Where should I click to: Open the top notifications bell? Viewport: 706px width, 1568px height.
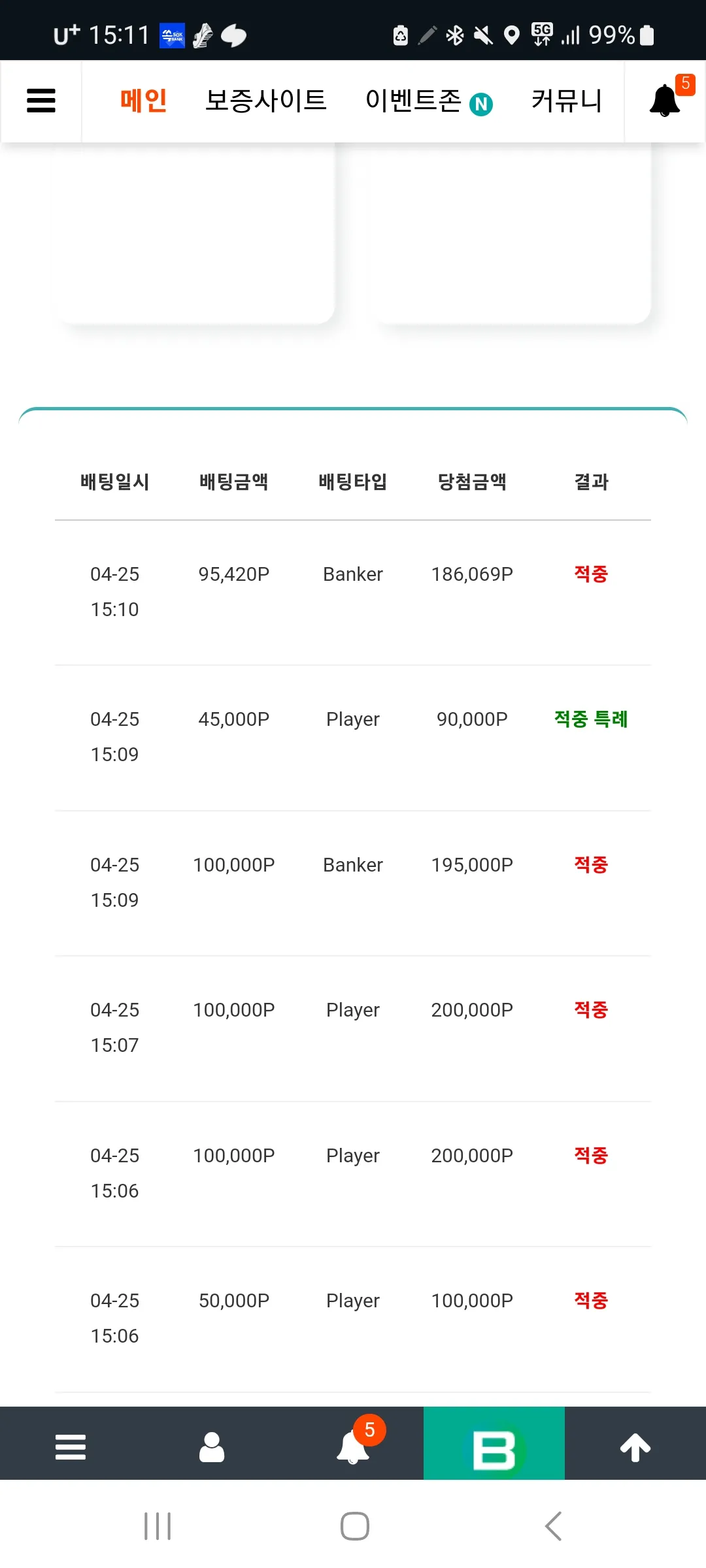(665, 101)
